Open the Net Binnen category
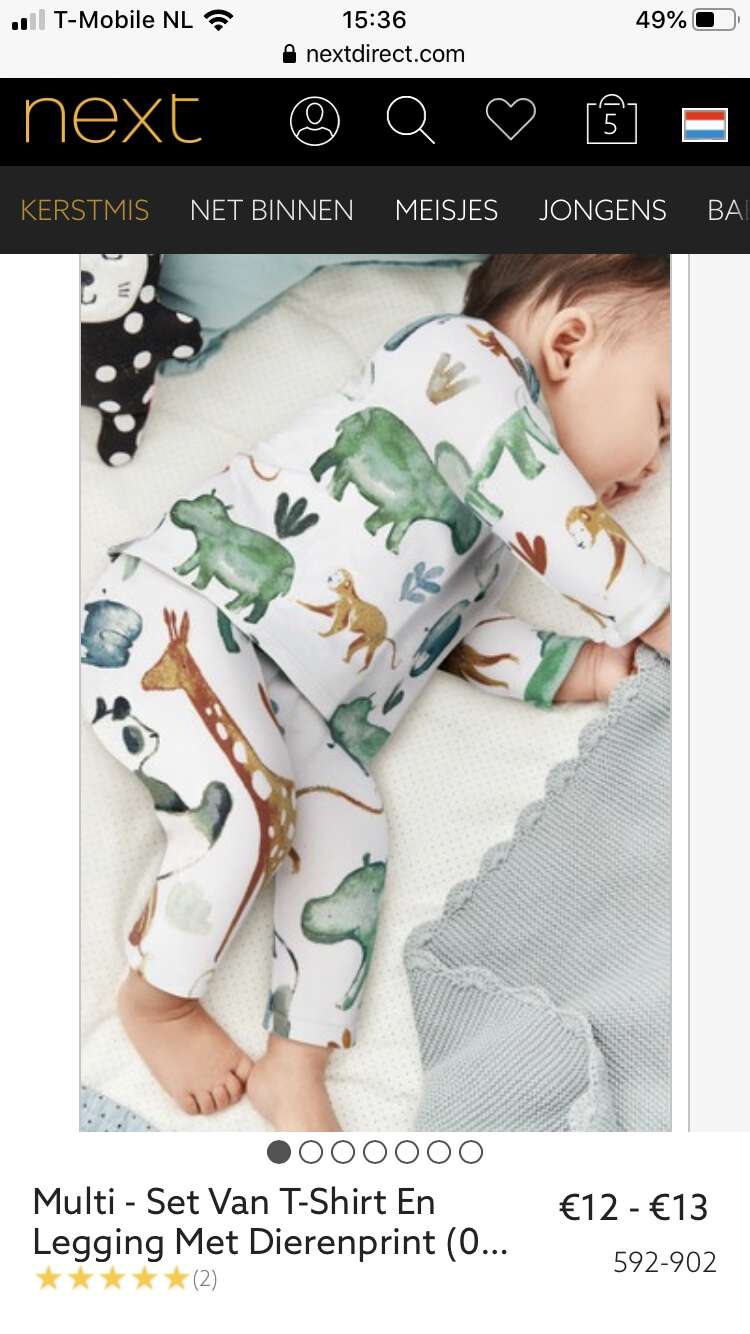Screen dimensions: 750x1334 (x=272, y=210)
